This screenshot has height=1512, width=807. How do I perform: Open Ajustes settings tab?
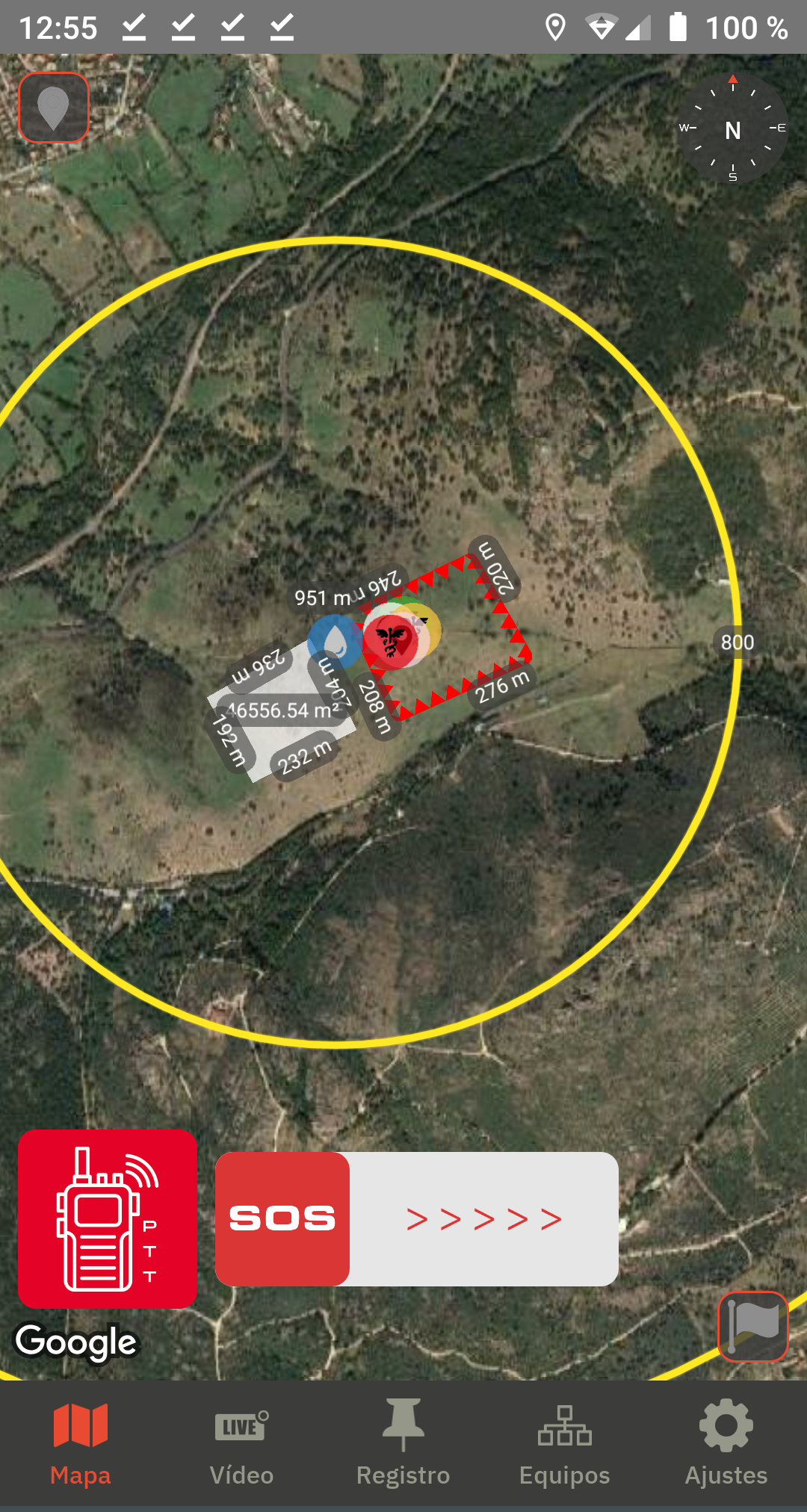click(726, 1445)
